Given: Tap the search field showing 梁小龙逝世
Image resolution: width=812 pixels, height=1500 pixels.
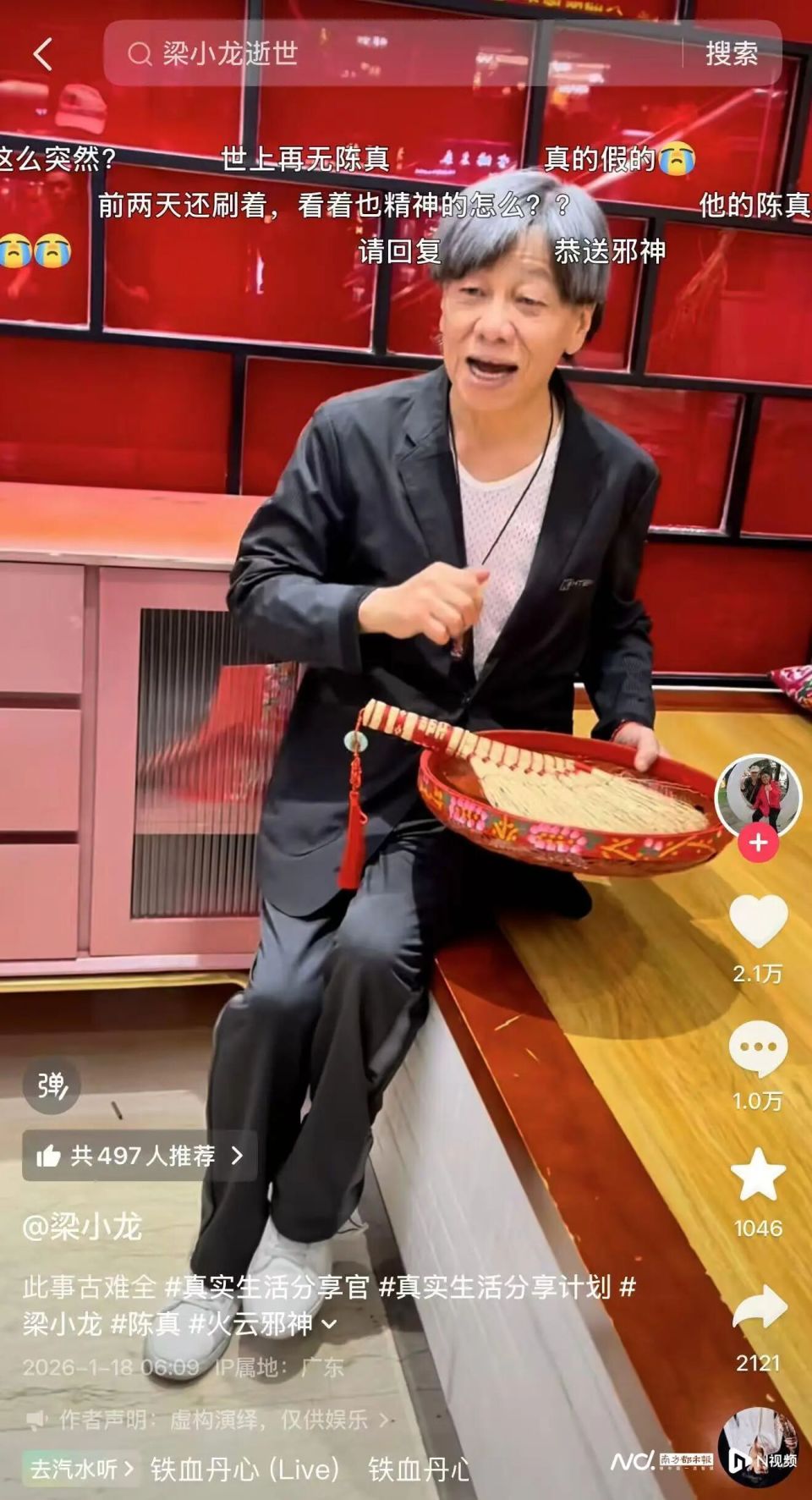Looking at the screenshot, I should [x=398, y=54].
